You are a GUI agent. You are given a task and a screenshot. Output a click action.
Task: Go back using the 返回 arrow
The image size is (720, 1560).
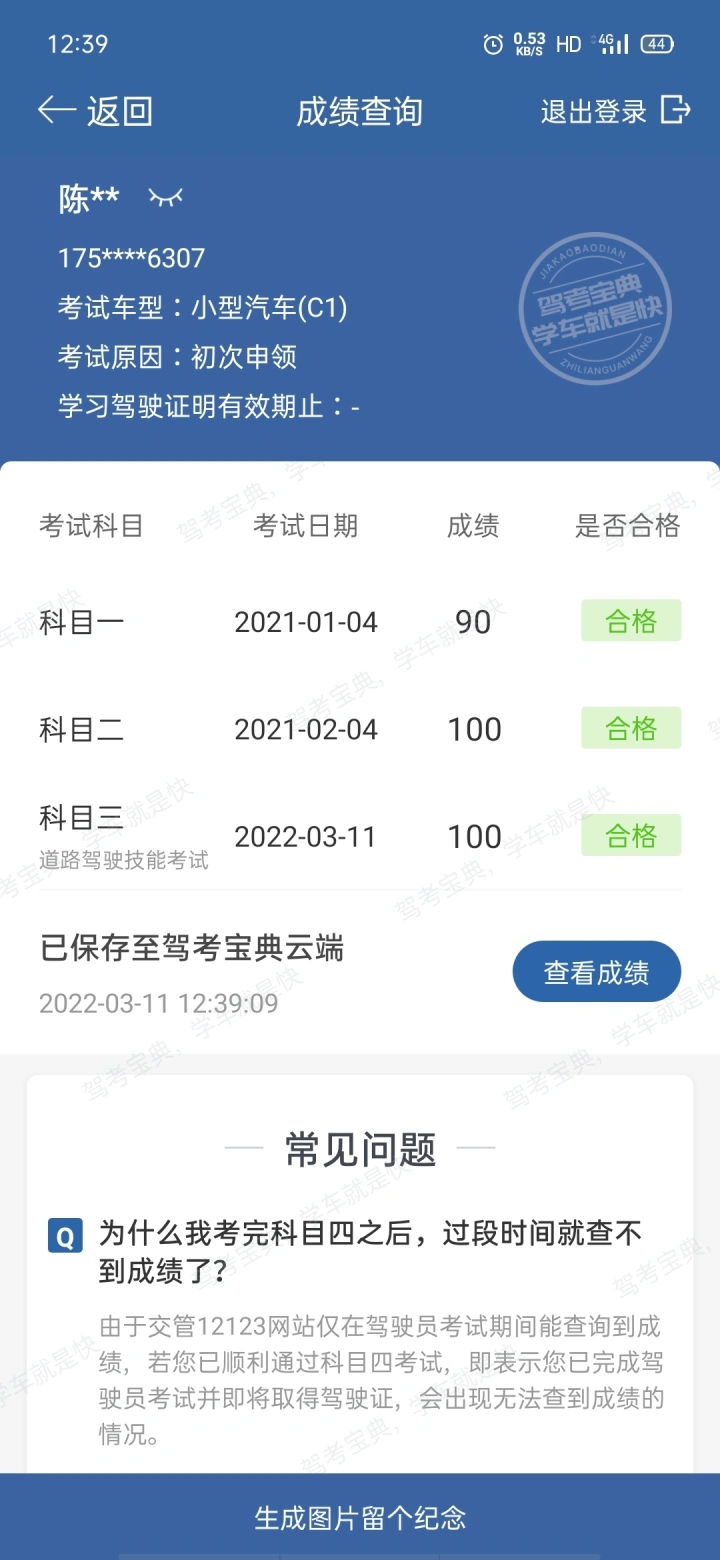[95, 111]
